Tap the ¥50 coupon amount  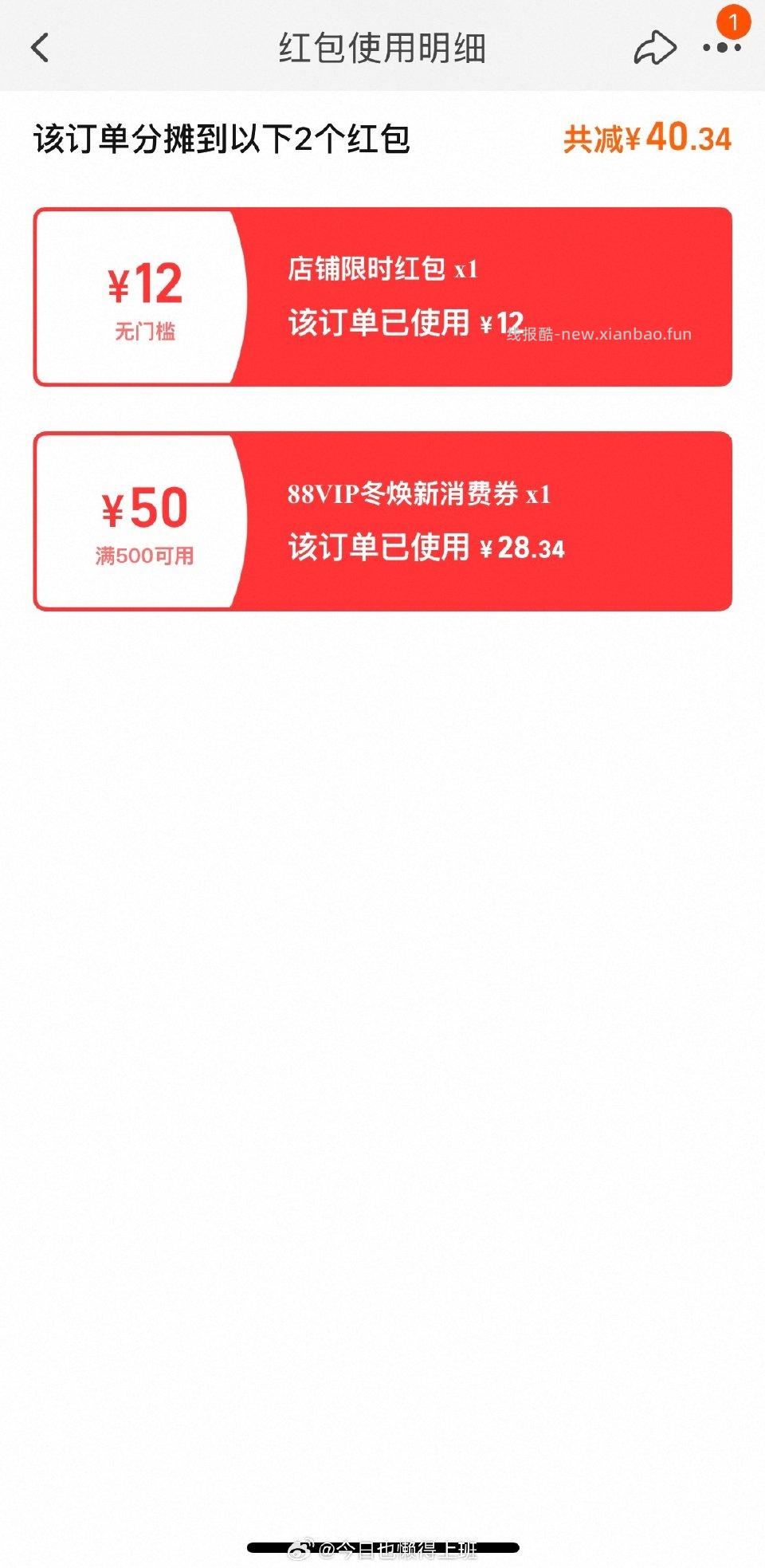(145, 508)
